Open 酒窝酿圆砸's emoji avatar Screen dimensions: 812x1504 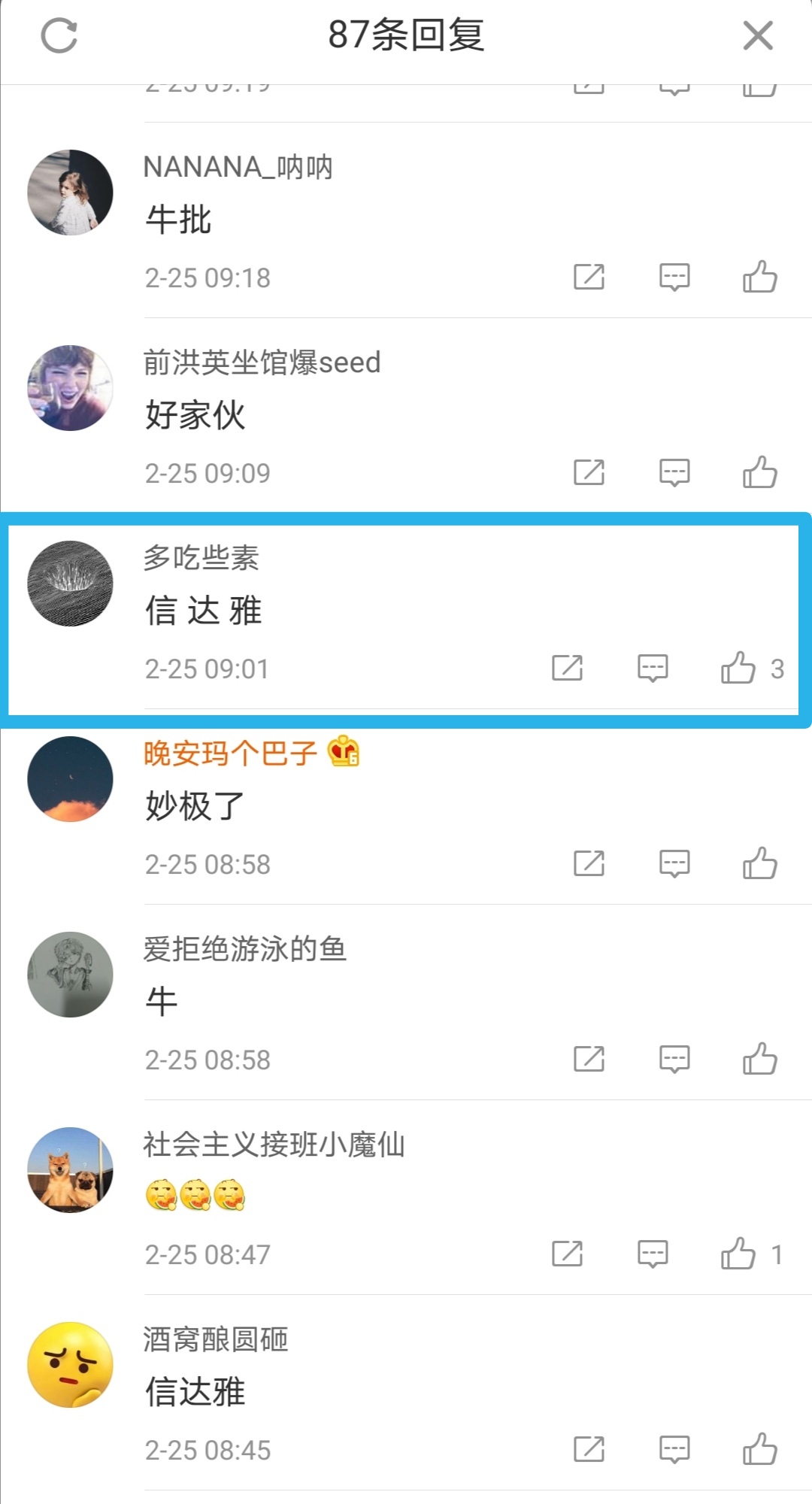[70, 1365]
